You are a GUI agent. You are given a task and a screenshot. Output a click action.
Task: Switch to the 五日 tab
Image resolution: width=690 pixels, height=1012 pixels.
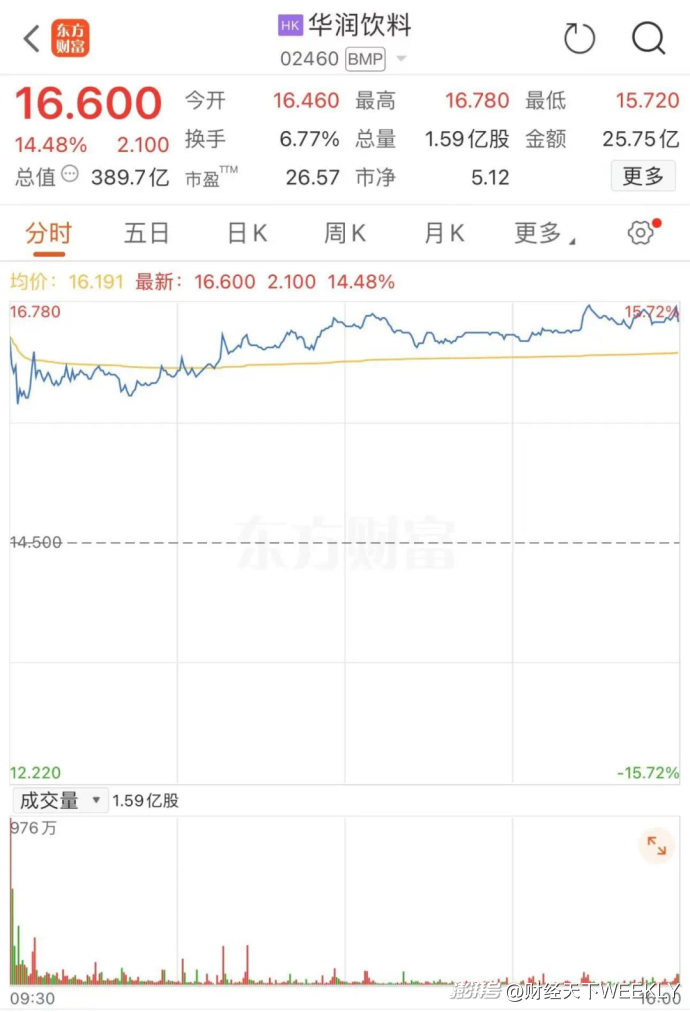click(x=147, y=234)
